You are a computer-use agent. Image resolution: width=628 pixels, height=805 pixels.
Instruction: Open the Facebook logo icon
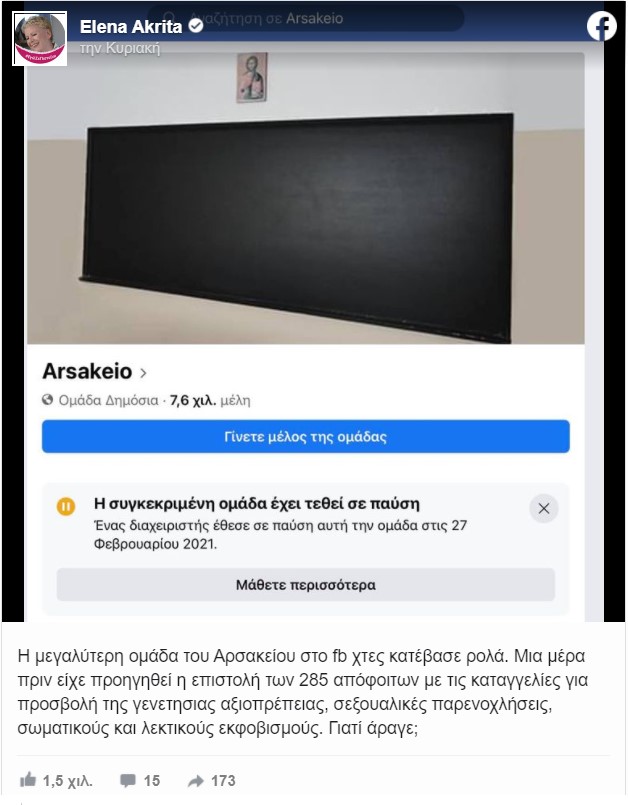tap(602, 27)
